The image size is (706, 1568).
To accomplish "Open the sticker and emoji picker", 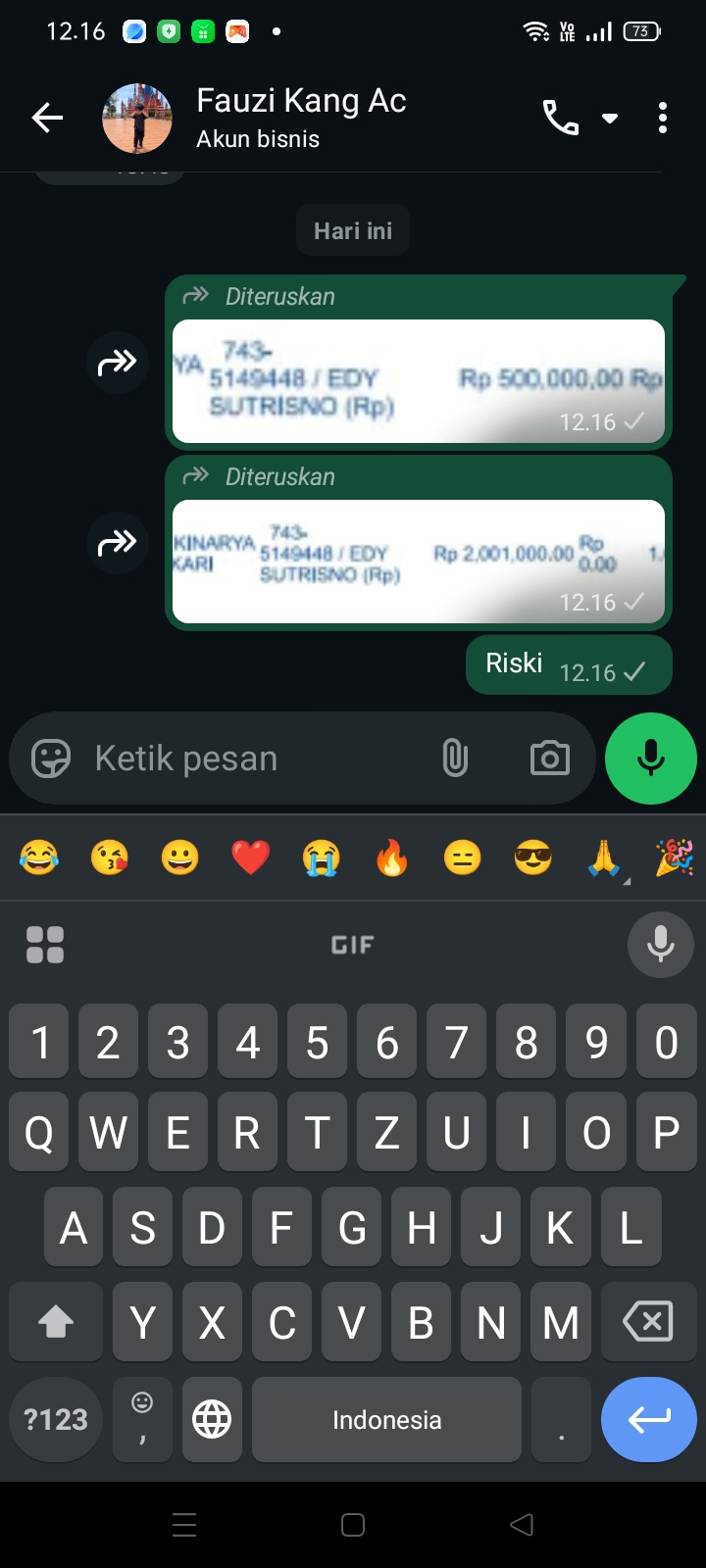I will tap(51, 759).
